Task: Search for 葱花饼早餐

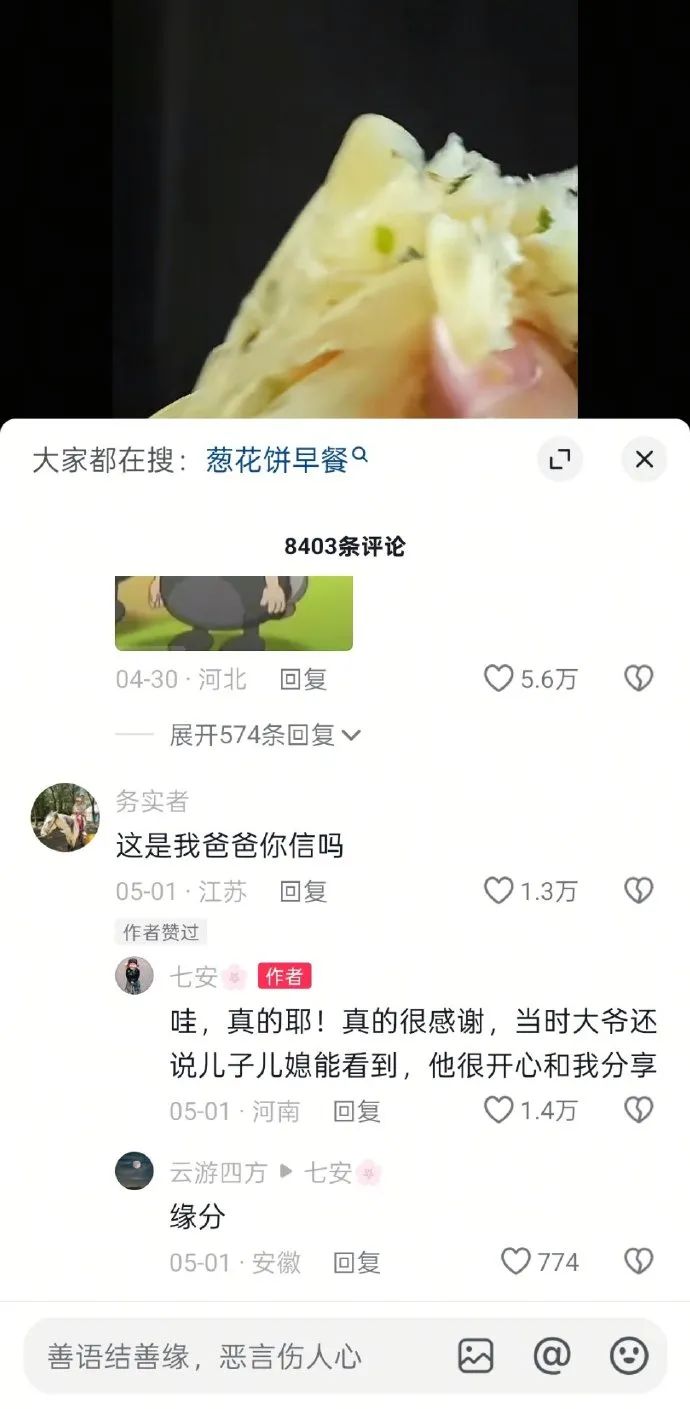Action: 287,460
